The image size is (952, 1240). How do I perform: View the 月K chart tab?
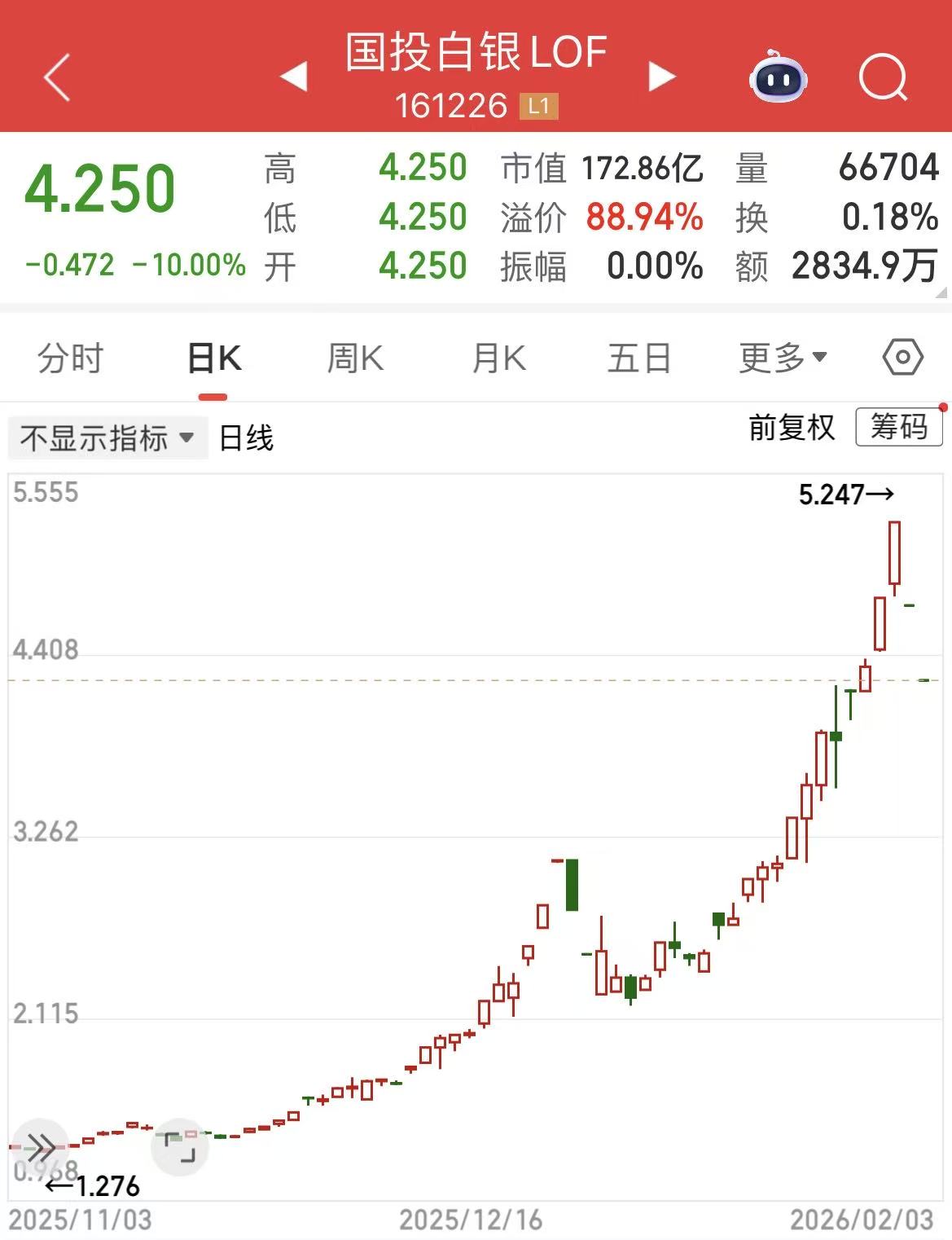[498, 358]
